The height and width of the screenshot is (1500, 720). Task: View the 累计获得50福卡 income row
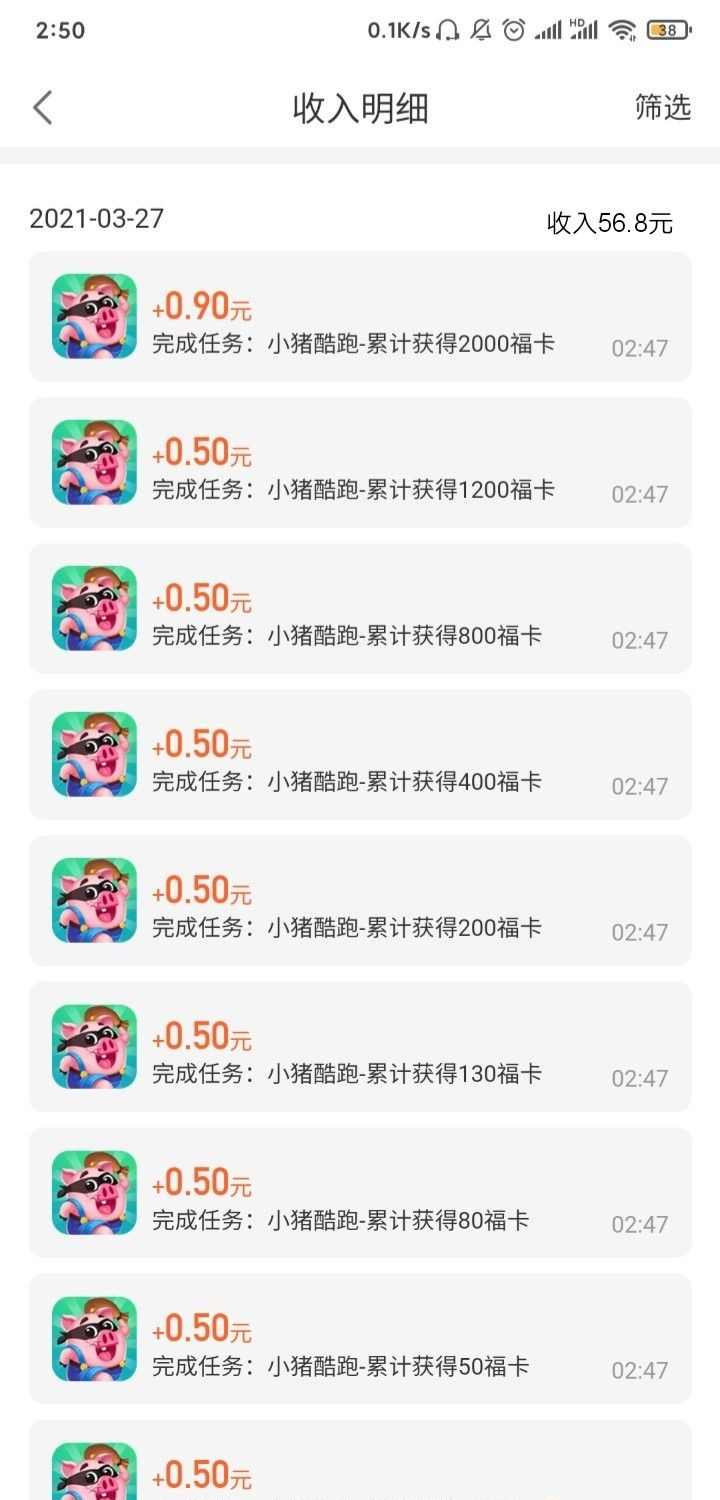click(360, 1338)
